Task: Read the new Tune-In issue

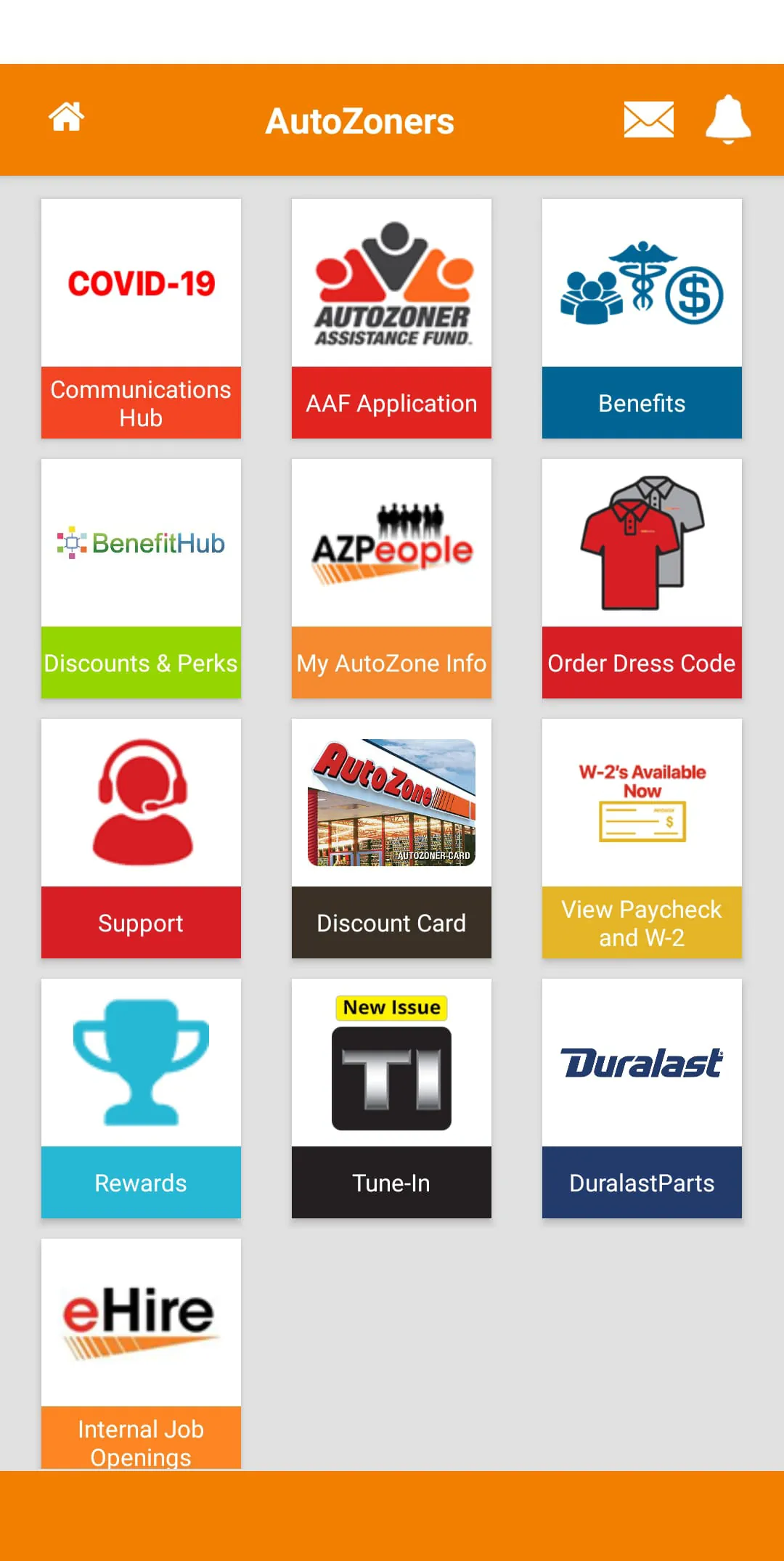Action: point(391,1098)
